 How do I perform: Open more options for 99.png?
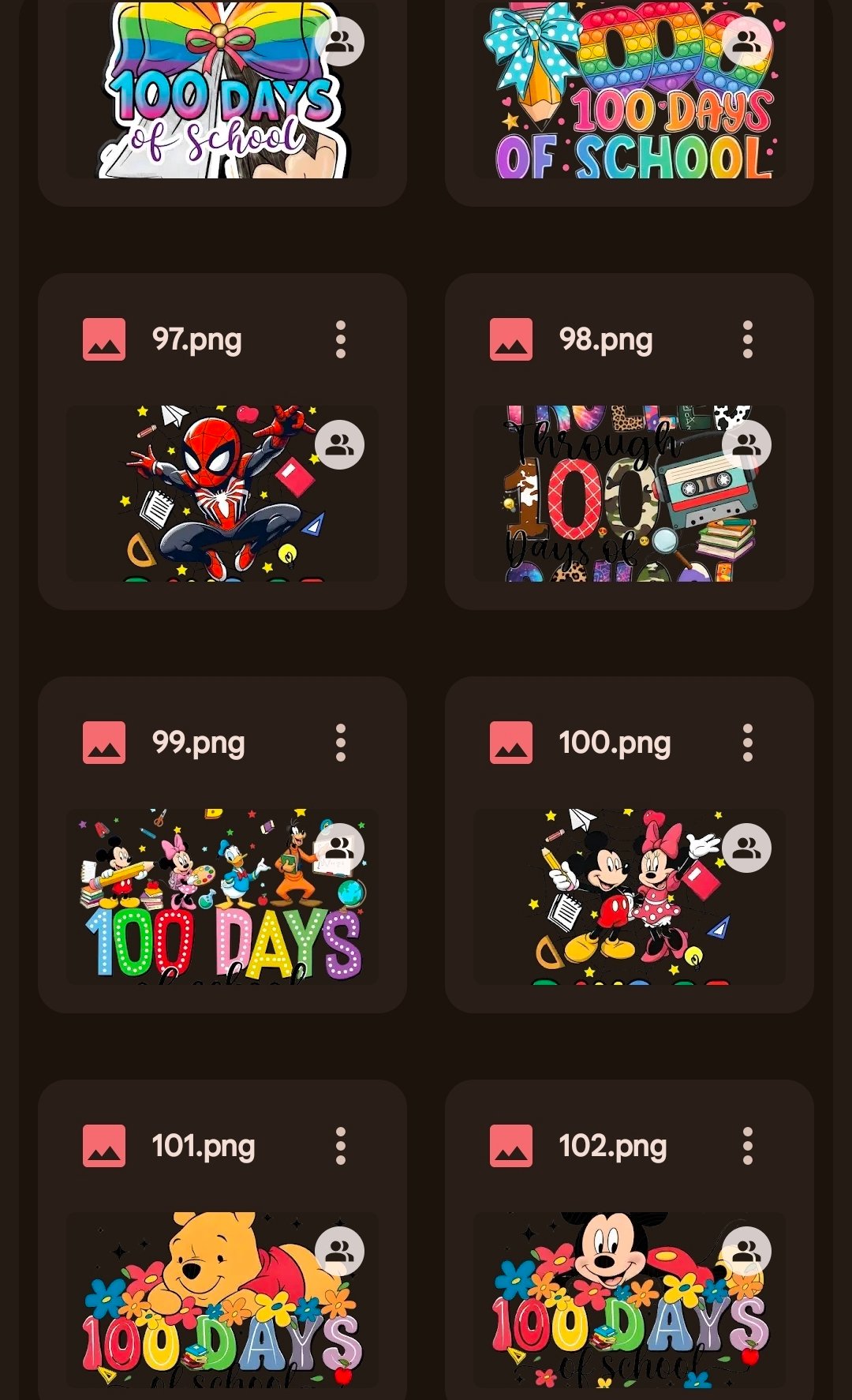pos(341,743)
